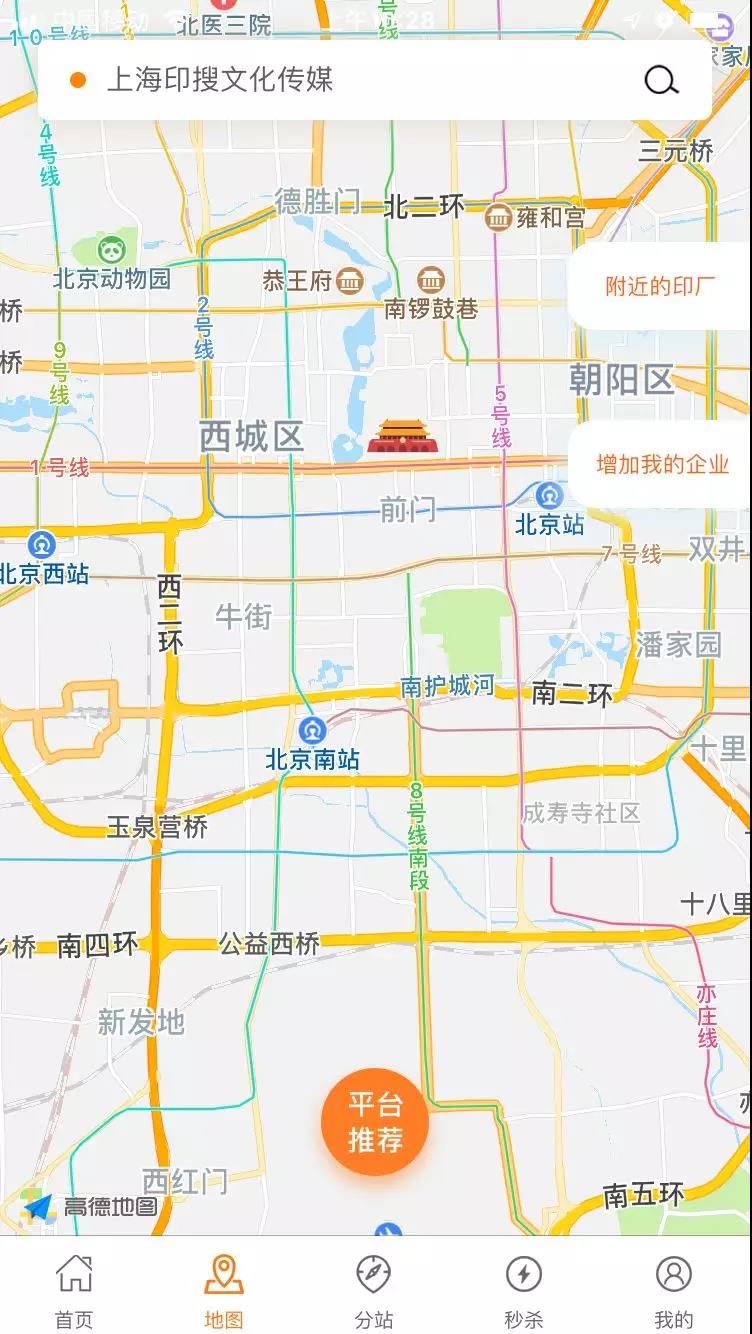Open the 秒杀 flash sale tab

click(524, 1290)
